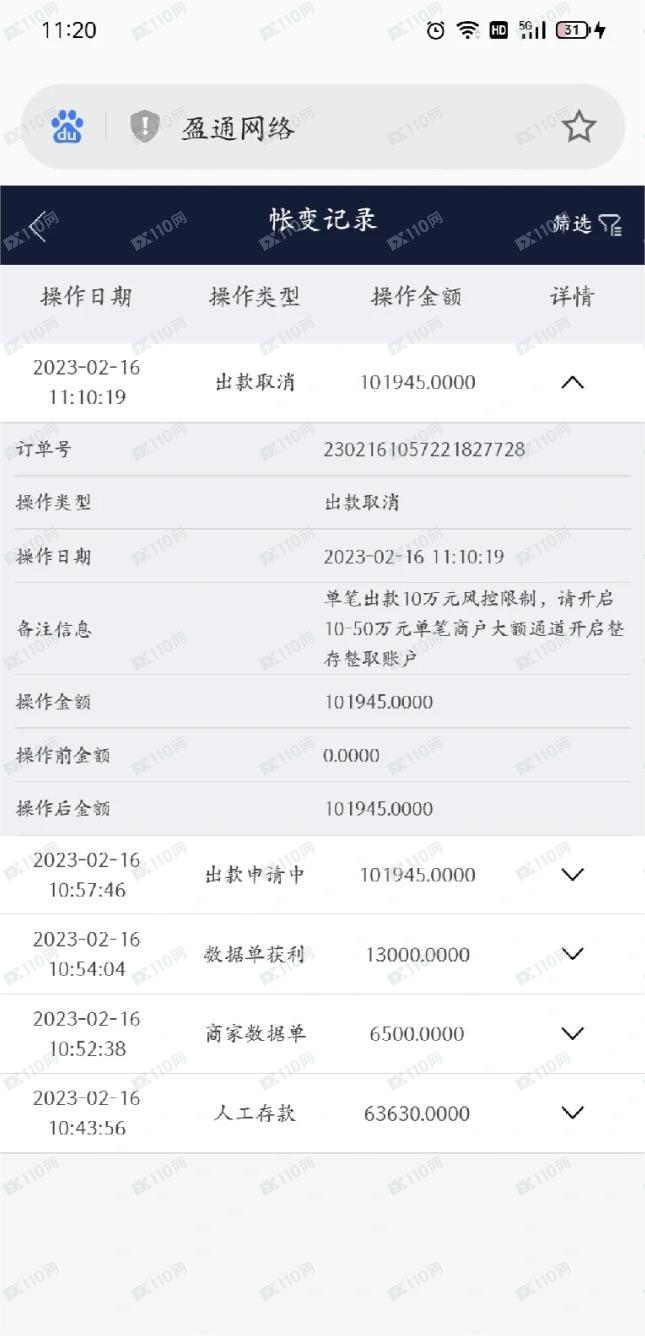Screen dimensions: 645x1336
Task: Expand the 出款申请中 record details
Action: tap(572, 875)
